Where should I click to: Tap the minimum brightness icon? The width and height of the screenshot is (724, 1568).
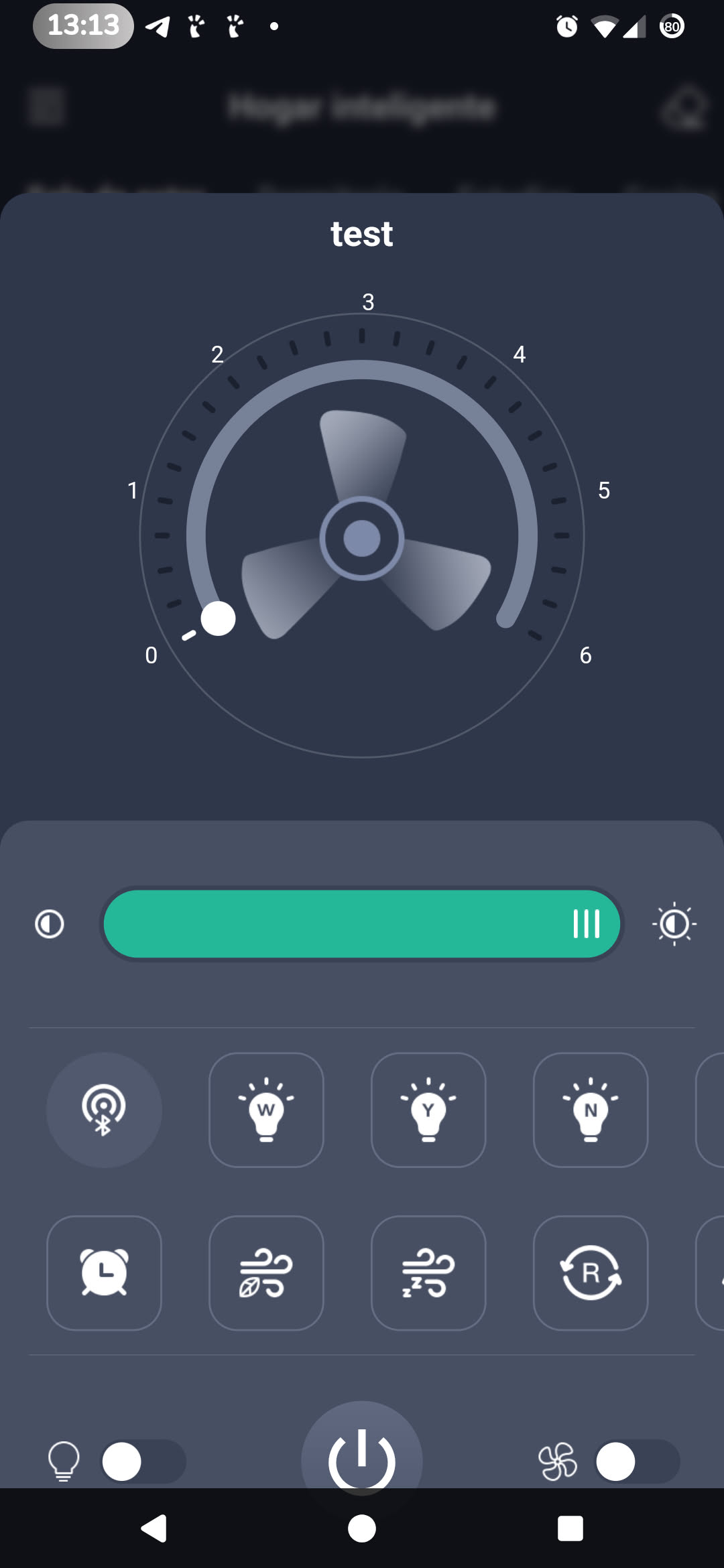[50, 924]
